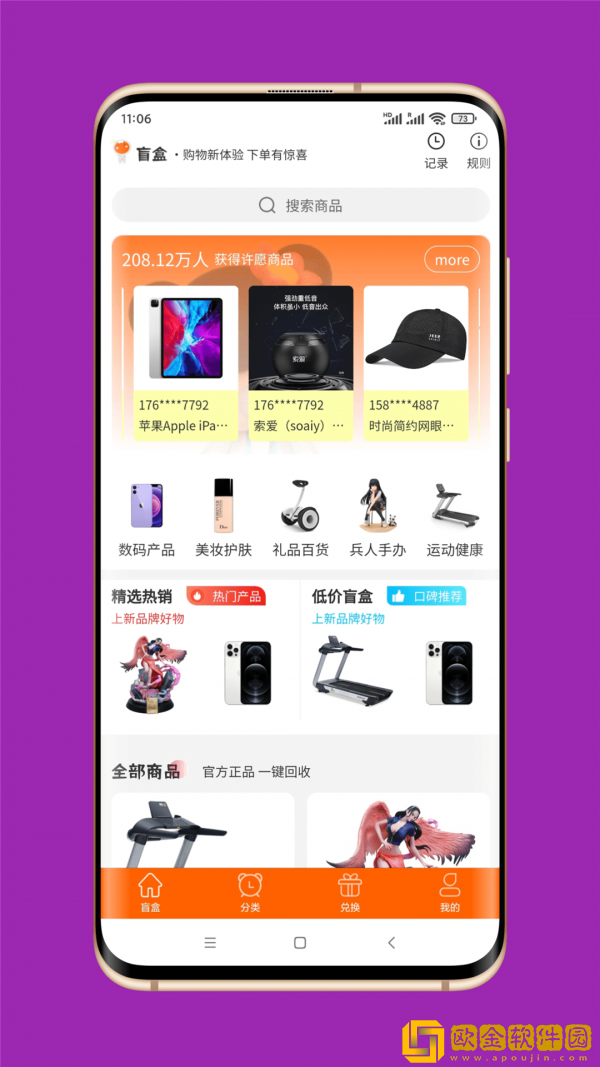Open the 记录 history icon
This screenshot has width=600, height=1067.
pyautogui.click(x=436, y=150)
